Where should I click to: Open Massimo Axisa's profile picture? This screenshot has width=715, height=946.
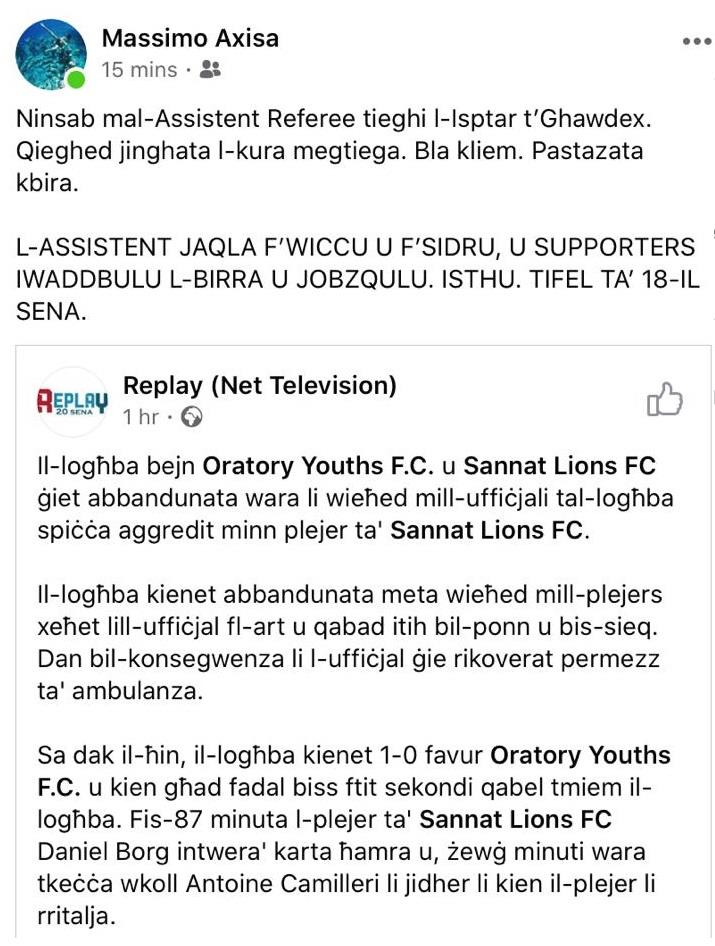(51, 54)
